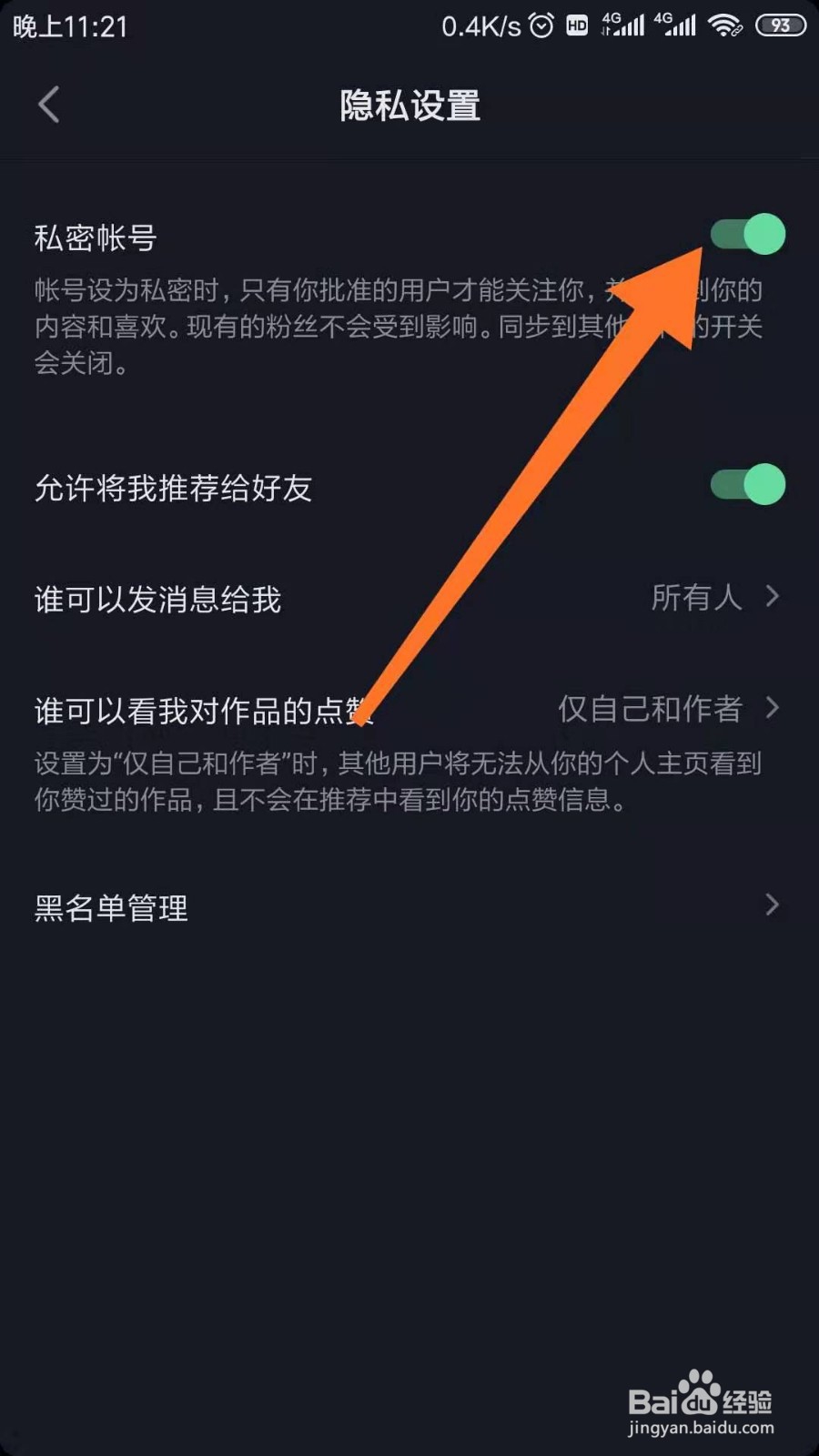Open 谁可以看我对作品的点赞 settings

(772, 708)
